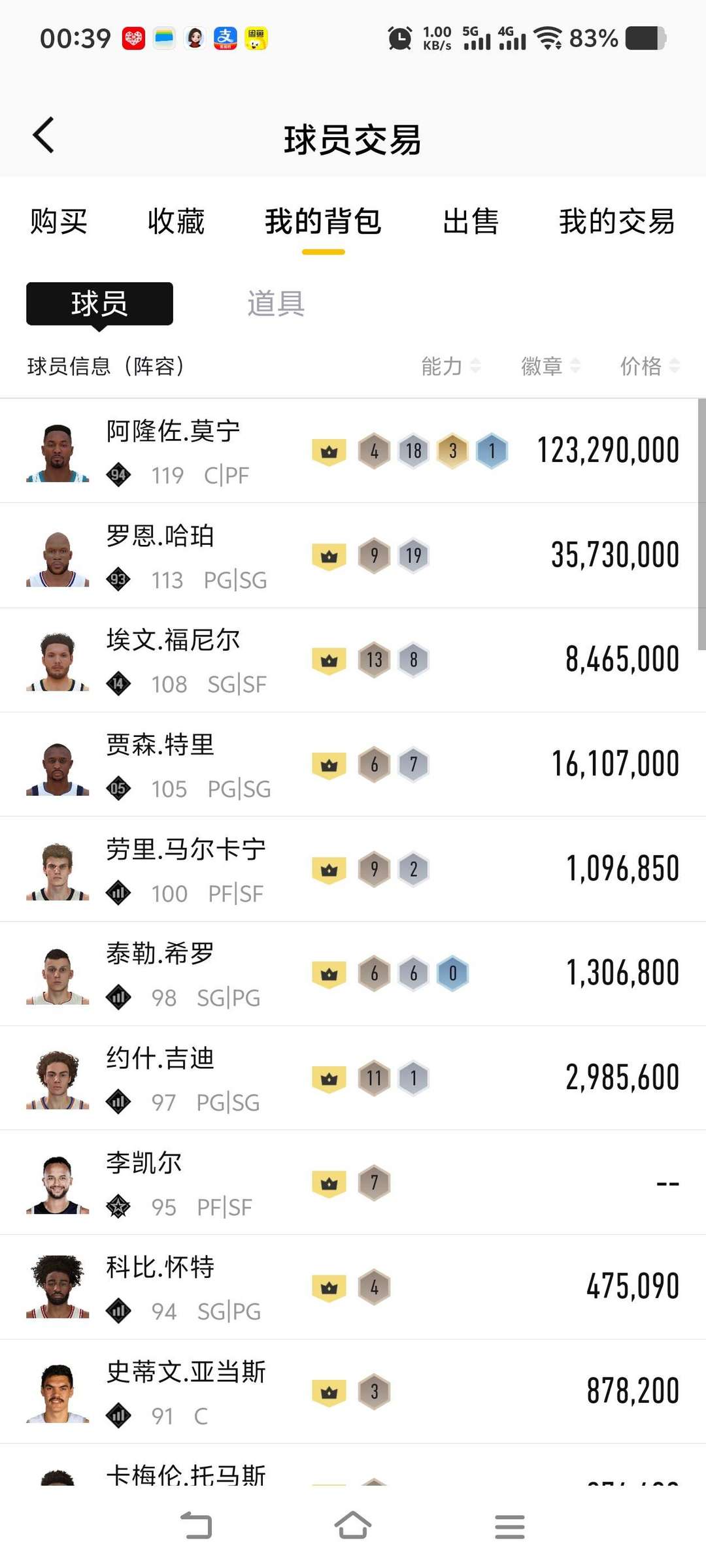This screenshot has width=706, height=1568.
Task: Open the 我的交易 tab
Action: 616,221
